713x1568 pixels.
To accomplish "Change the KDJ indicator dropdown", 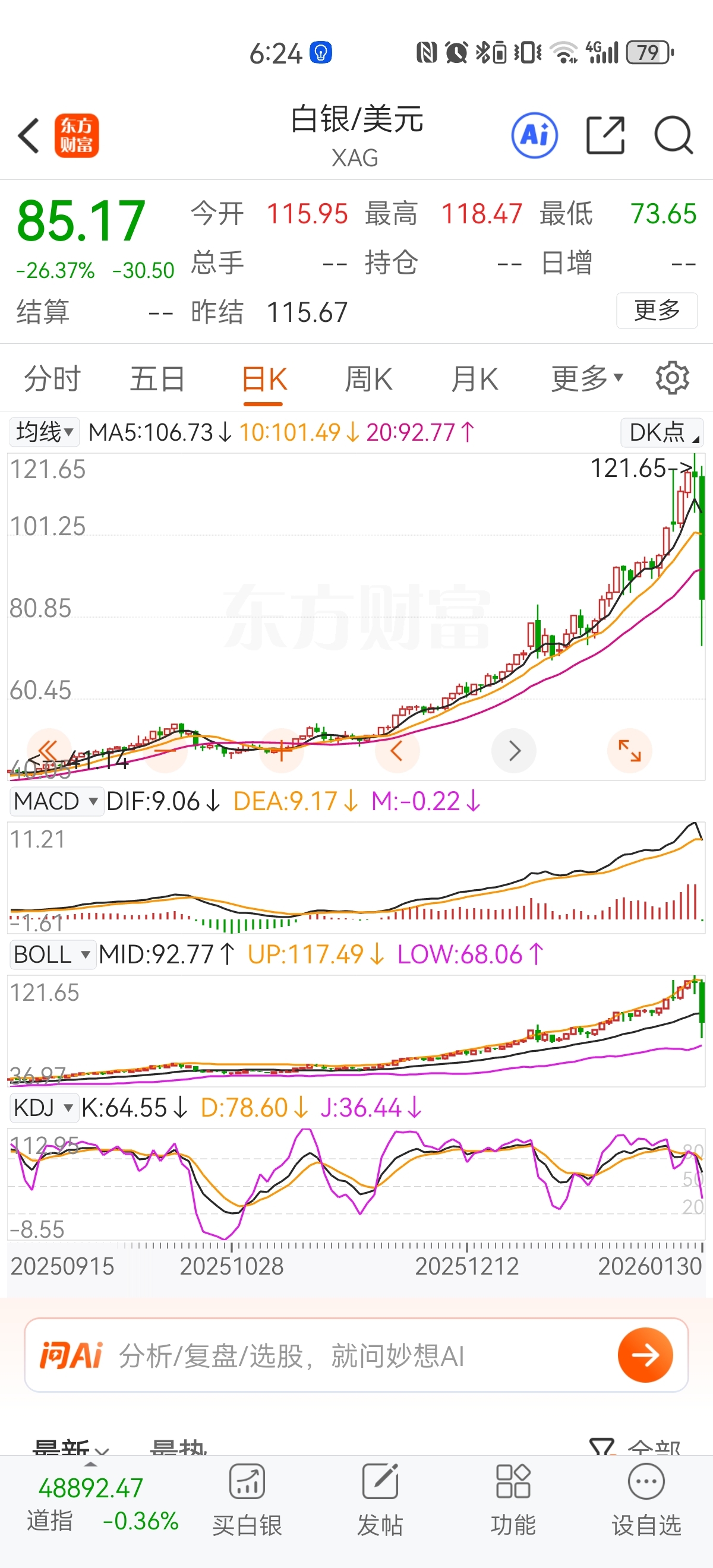I will pos(43,1108).
